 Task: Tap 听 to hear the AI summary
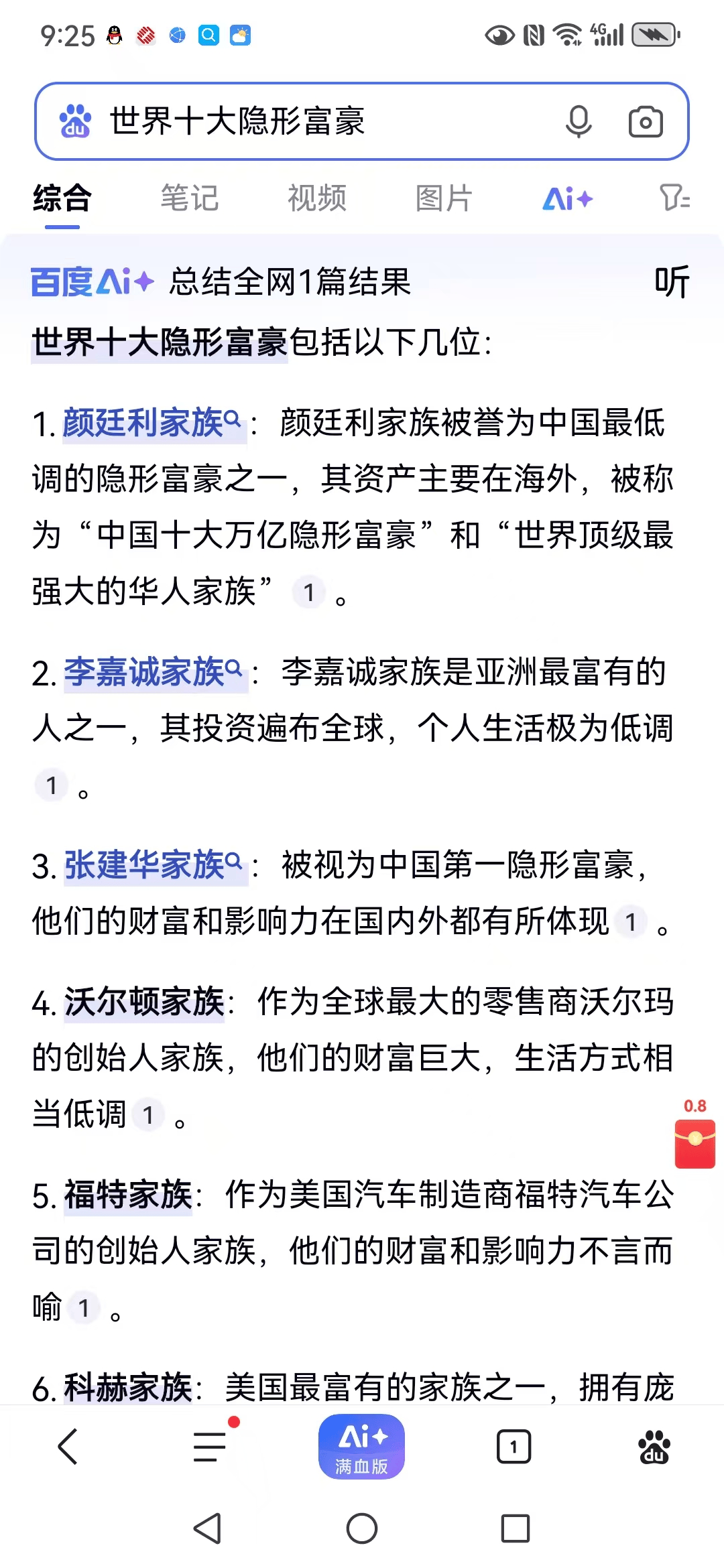click(673, 283)
